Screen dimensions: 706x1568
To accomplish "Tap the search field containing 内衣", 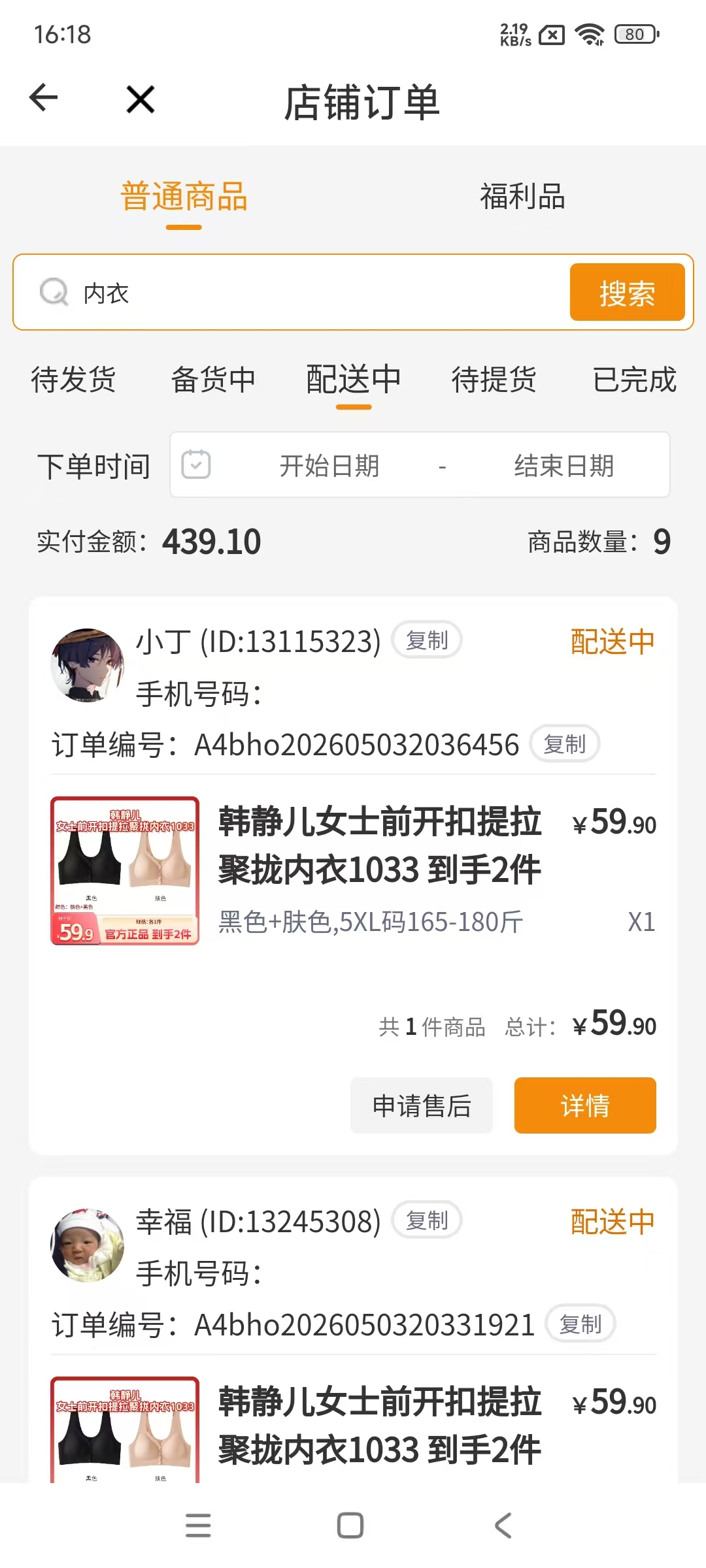I will point(291,293).
